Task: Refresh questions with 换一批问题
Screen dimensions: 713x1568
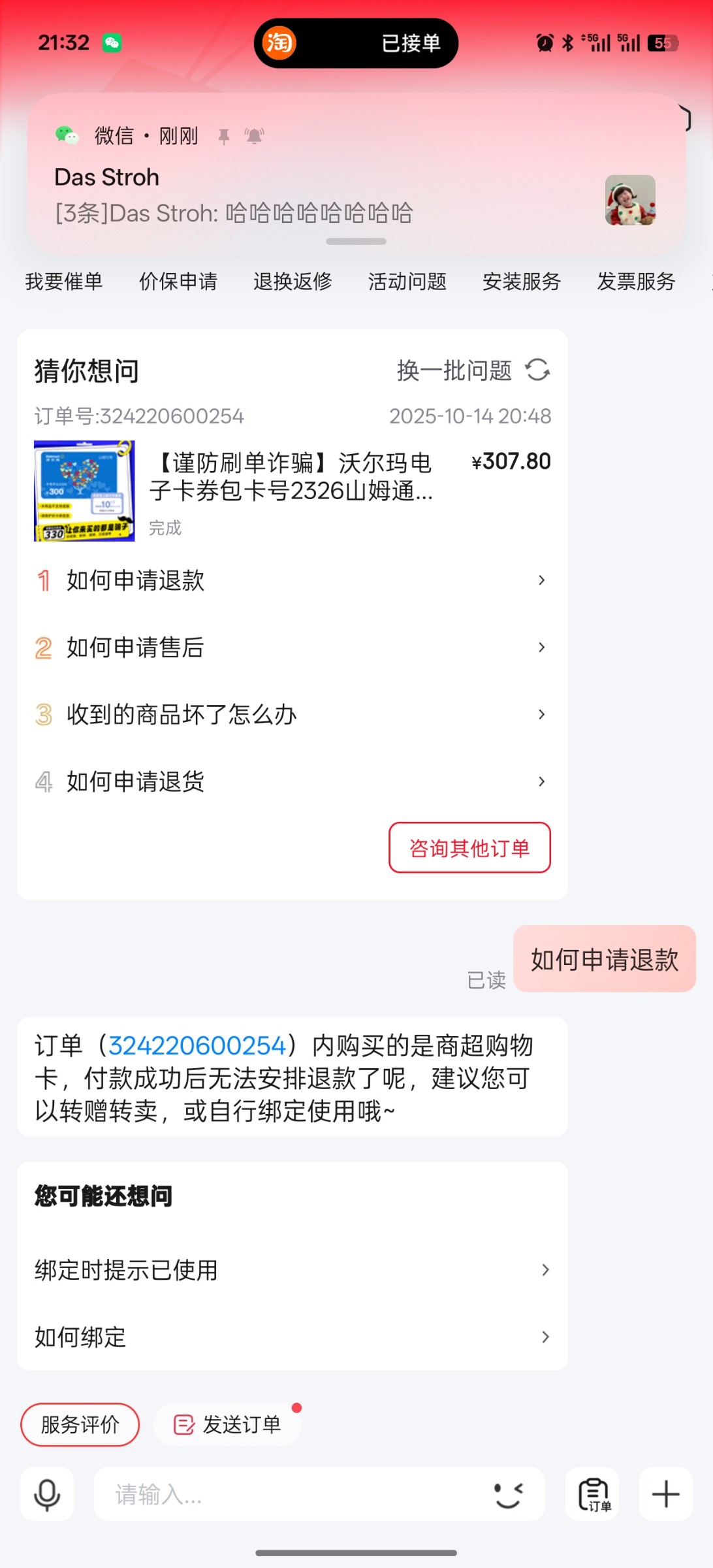Action: [x=473, y=370]
